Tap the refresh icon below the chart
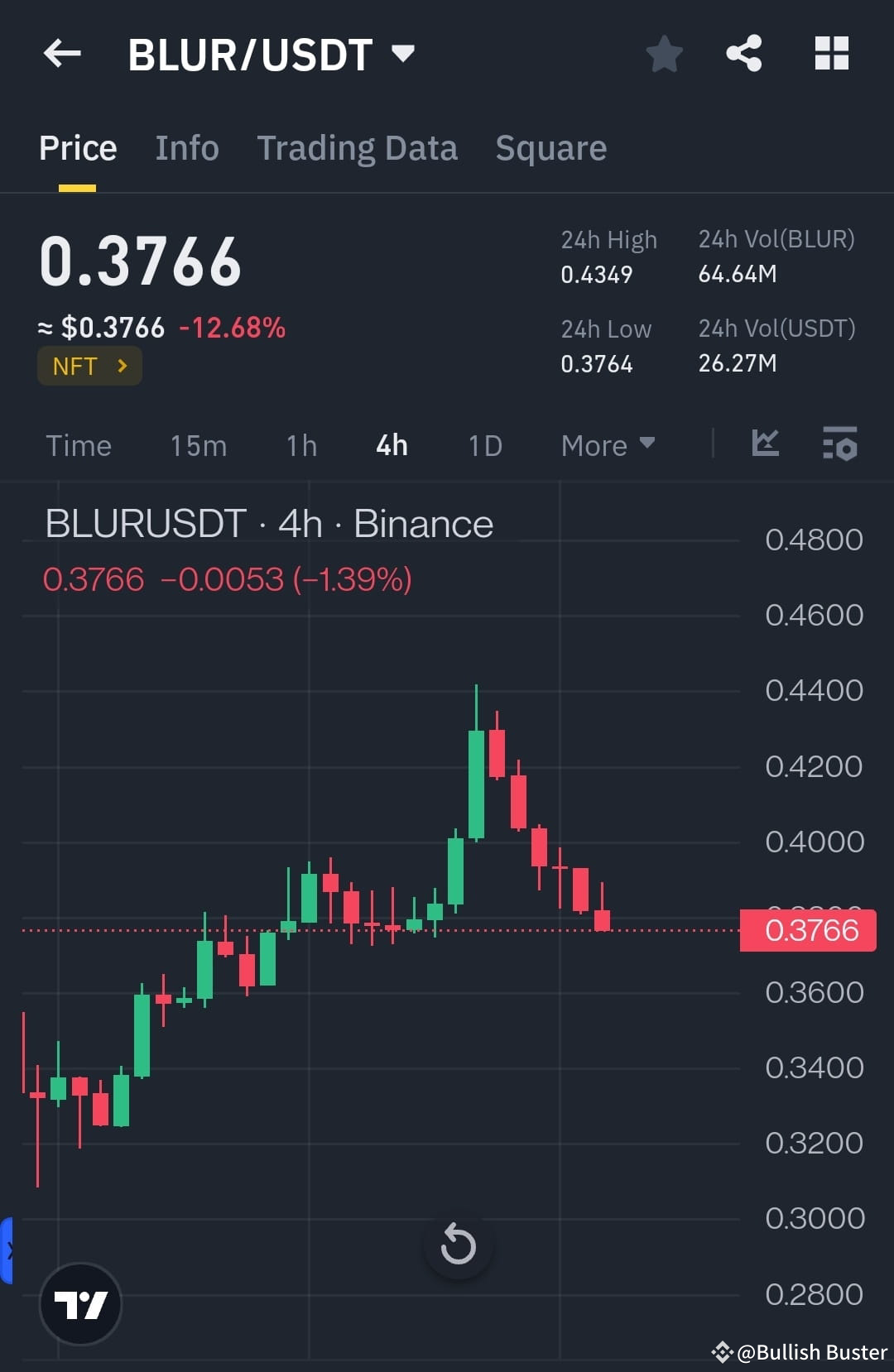Screen dimensions: 894x1372 pyautogui.click(x=459, y=1245)
